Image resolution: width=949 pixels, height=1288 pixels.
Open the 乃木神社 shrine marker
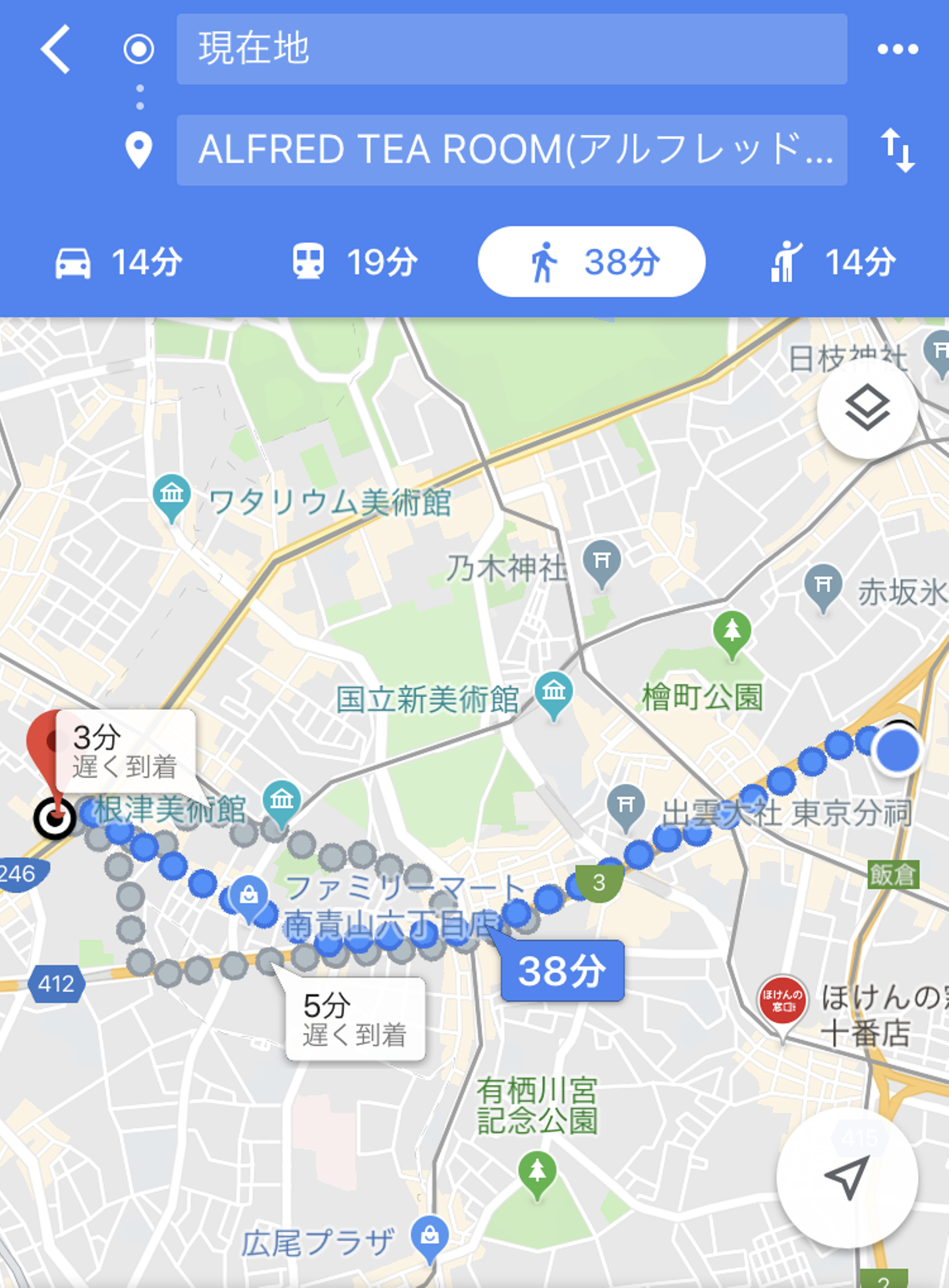coord(602,562)
